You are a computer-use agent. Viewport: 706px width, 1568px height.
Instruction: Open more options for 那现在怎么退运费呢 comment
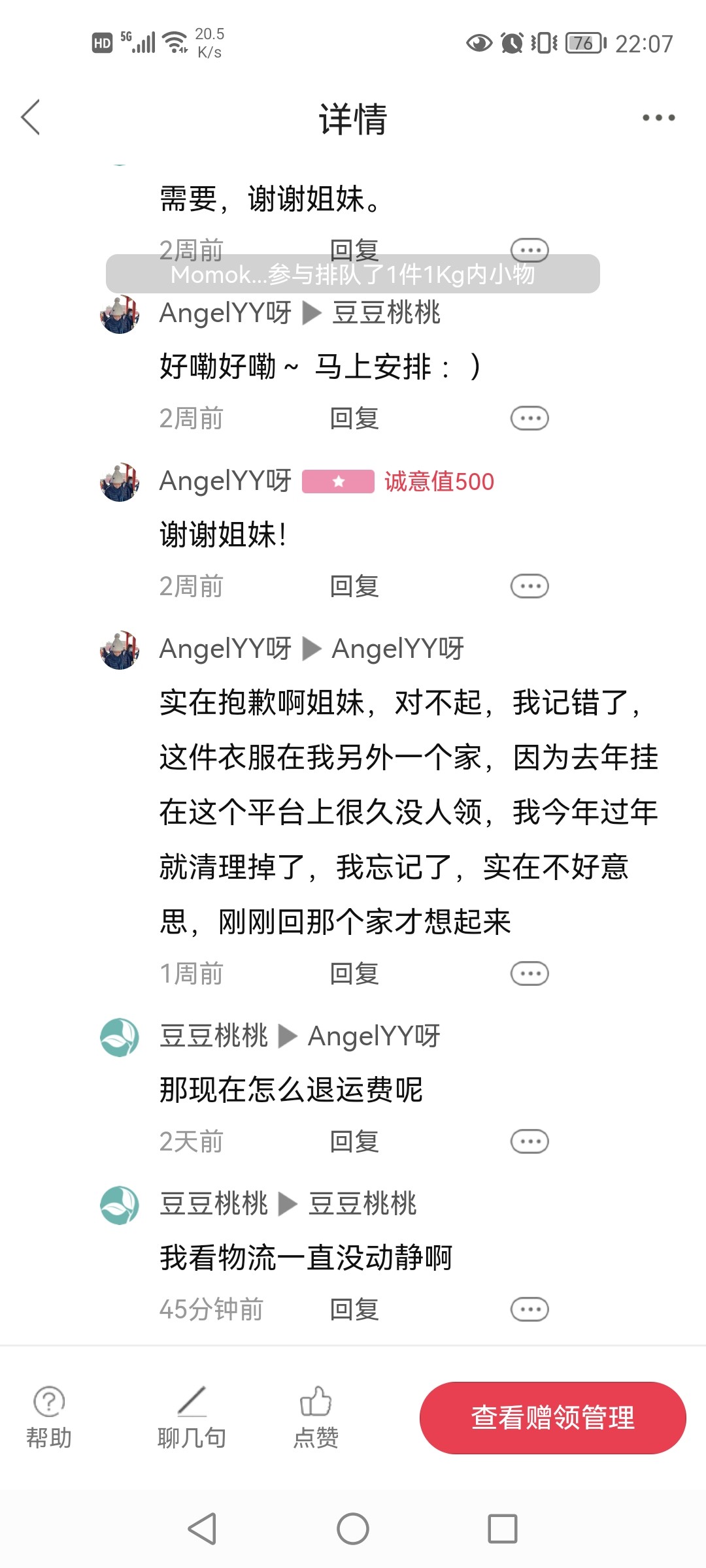tap(529, 1141)
